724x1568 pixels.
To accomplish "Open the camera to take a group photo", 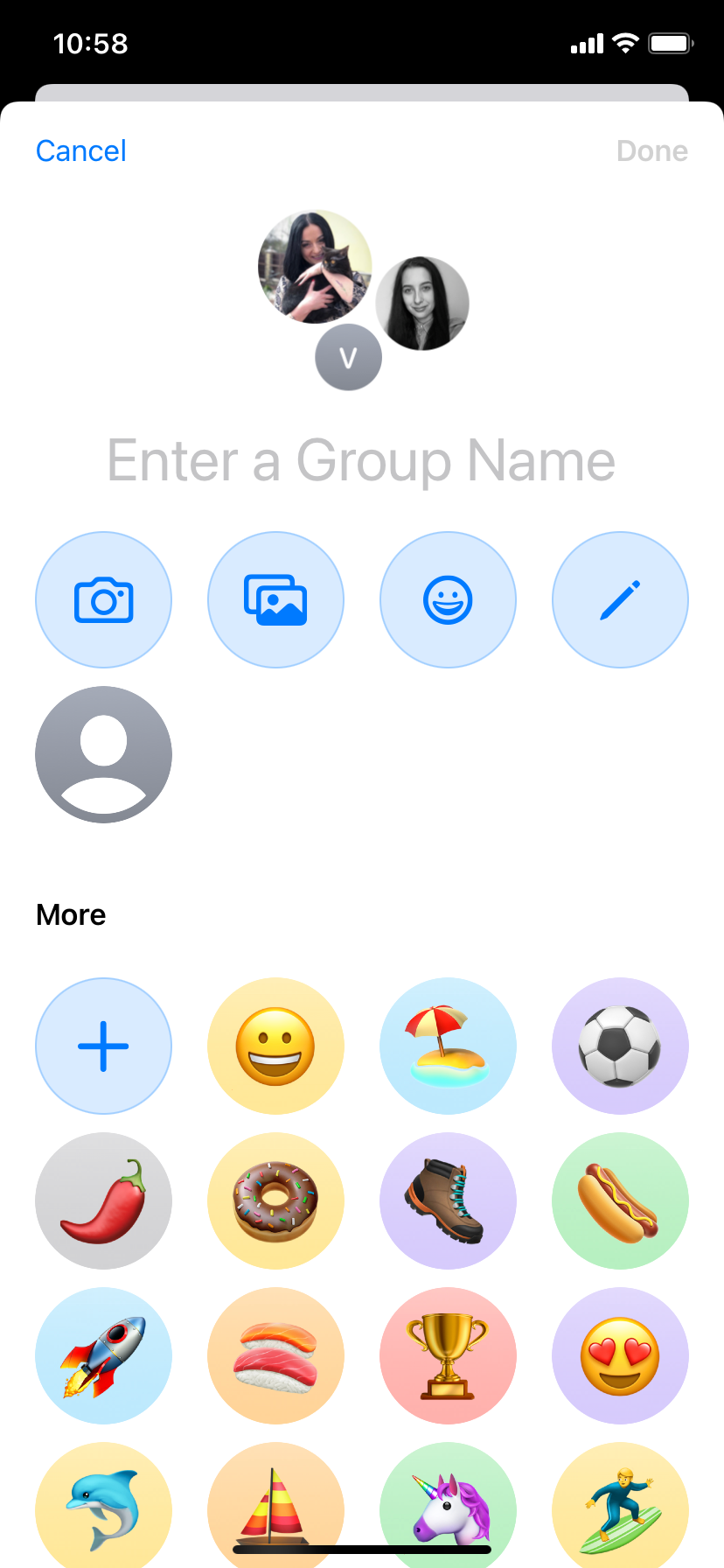I will (103, 600).
